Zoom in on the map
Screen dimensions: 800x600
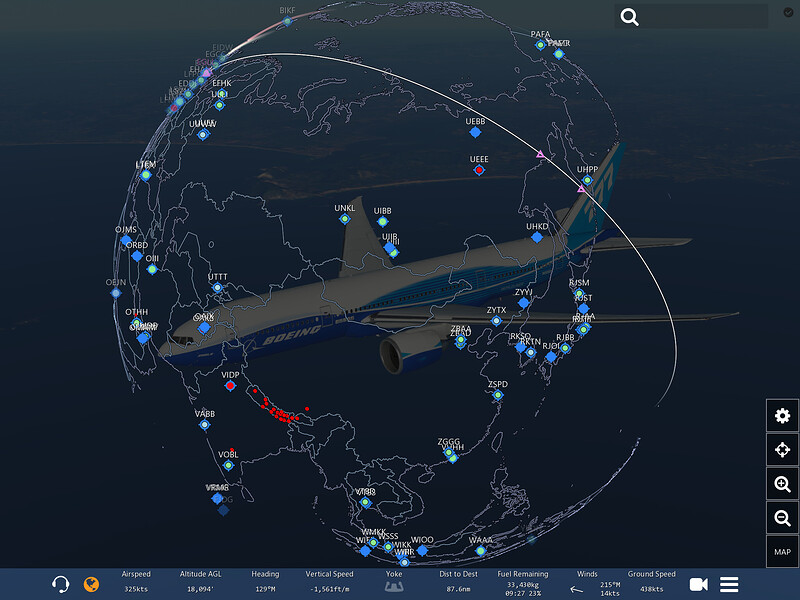pos(782,484)
